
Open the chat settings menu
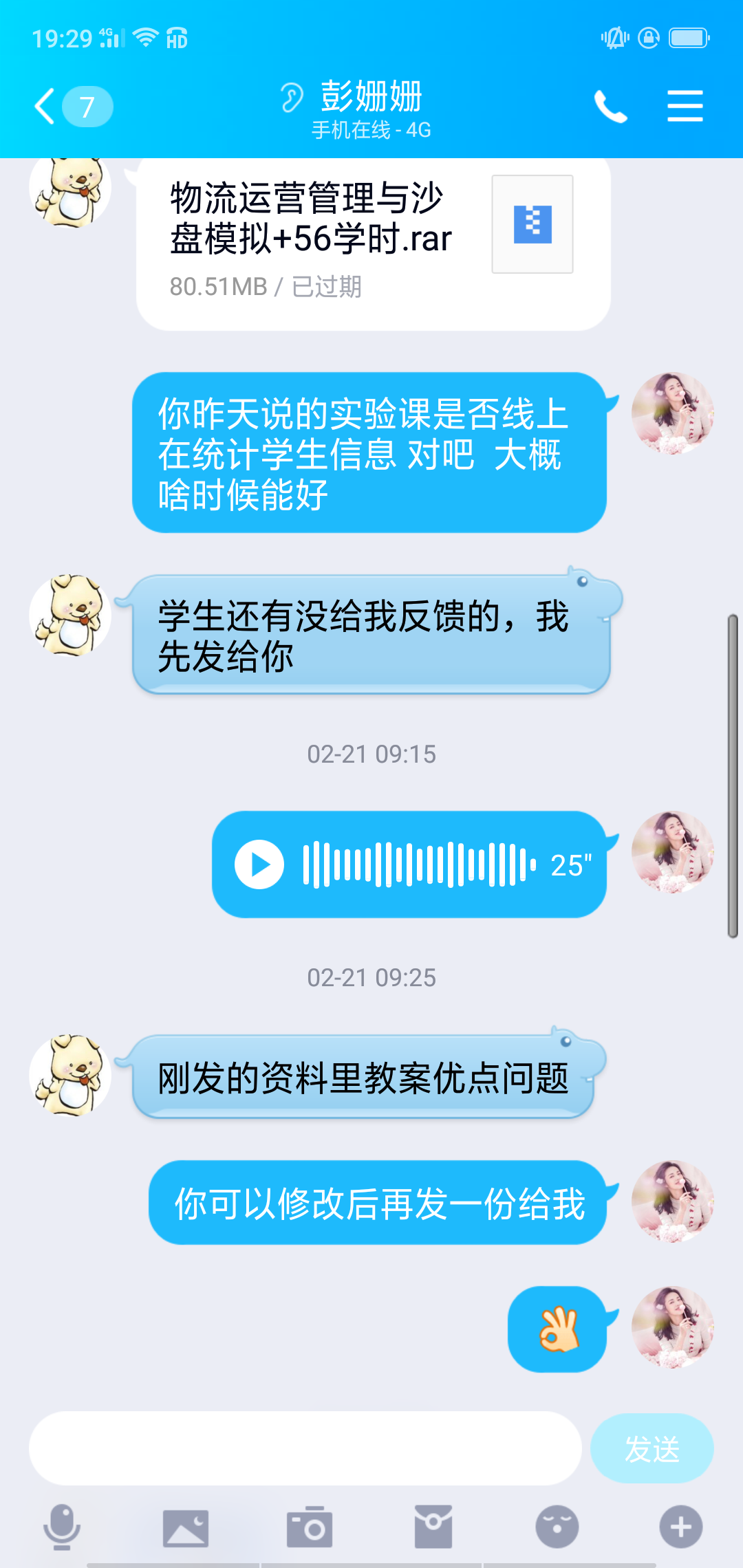[685, 107]
